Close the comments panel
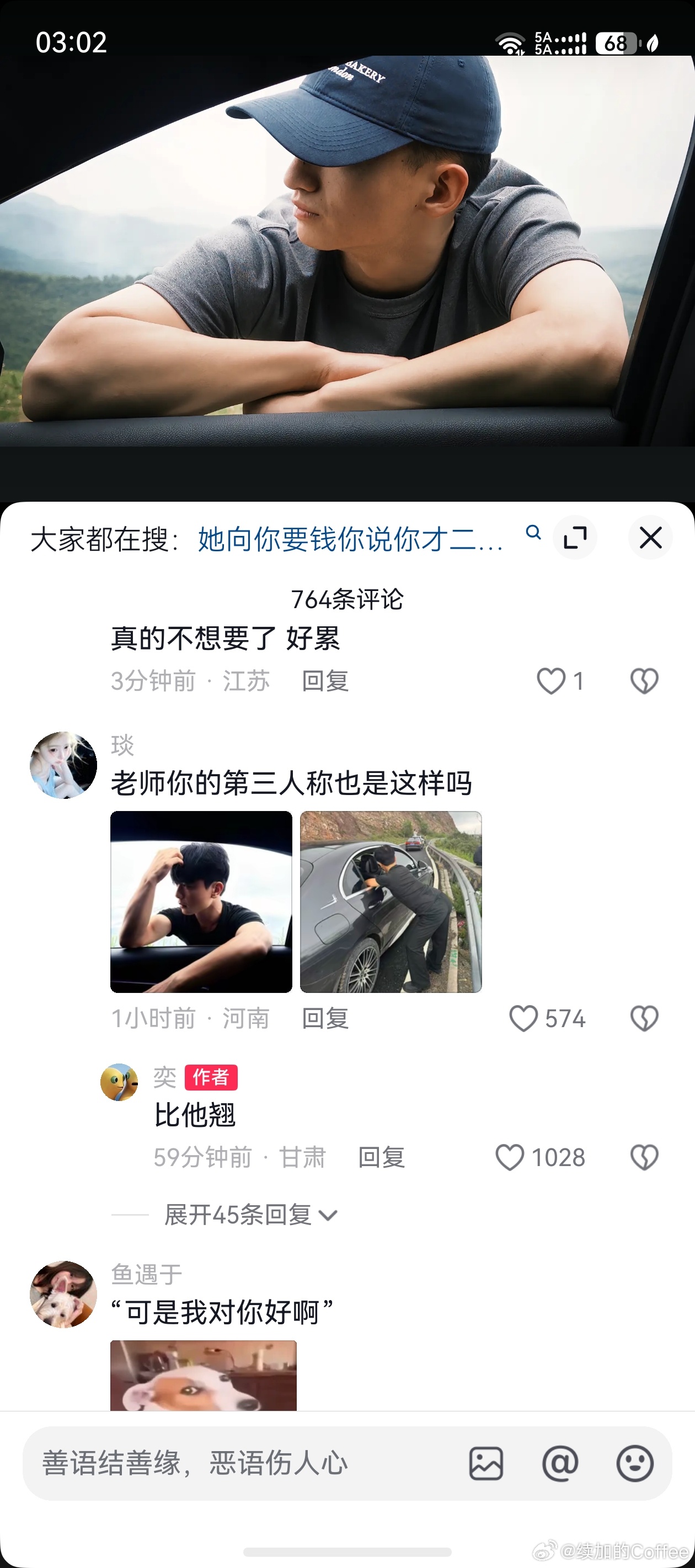 [650, 538]
